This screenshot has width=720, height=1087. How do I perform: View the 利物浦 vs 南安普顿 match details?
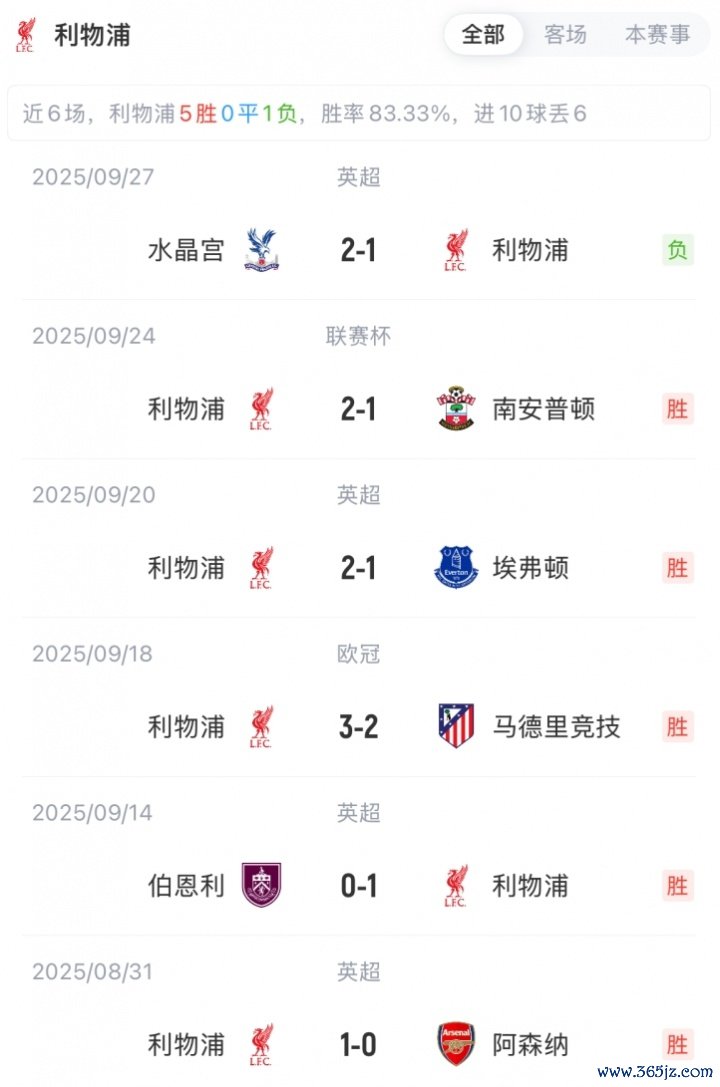pos(358,409)
